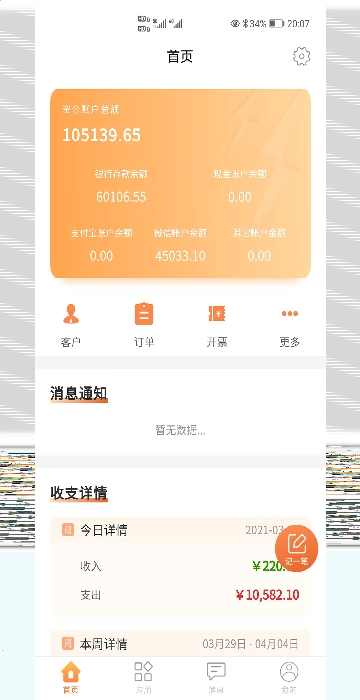Tap the 记一笔 floating record button
Image resolution: width=360 pixels, height=700 pixels.
[297, 547]
